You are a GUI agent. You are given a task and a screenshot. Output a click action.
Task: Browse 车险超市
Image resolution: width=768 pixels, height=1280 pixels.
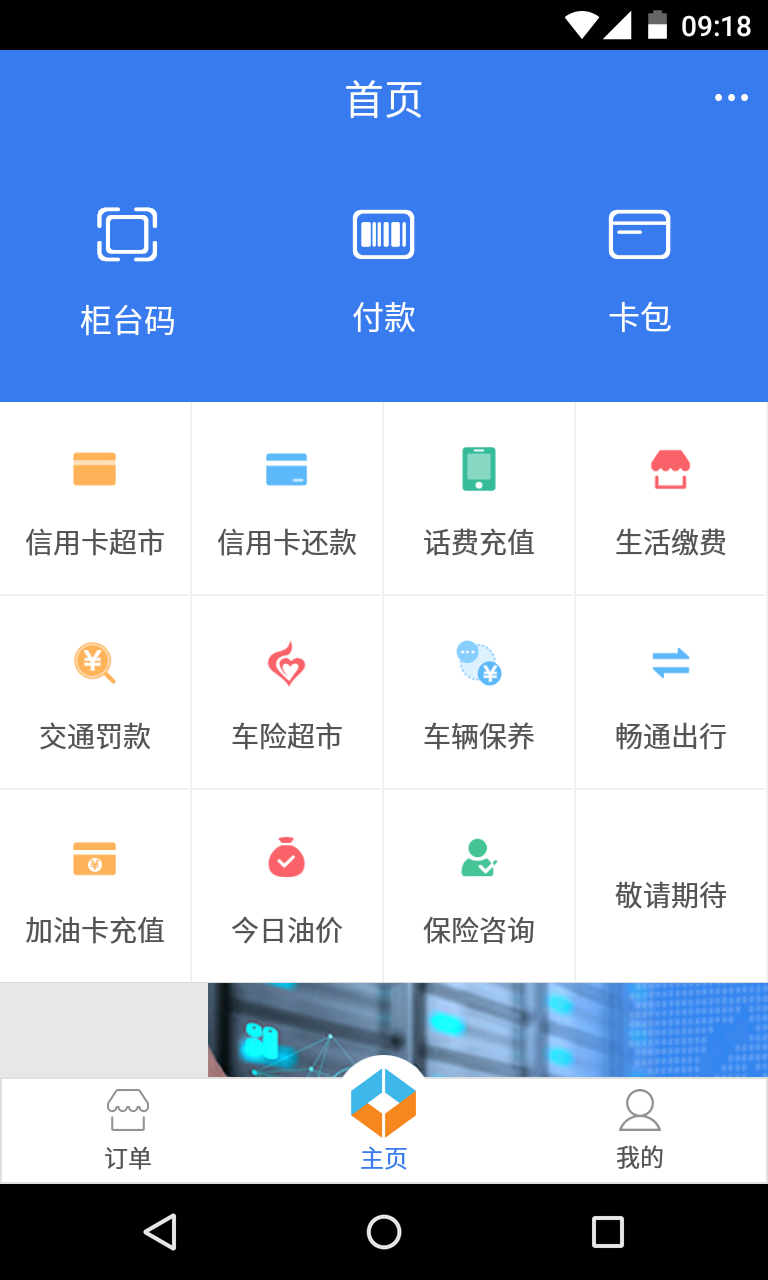pyautogui.click(x=287, y=692)
